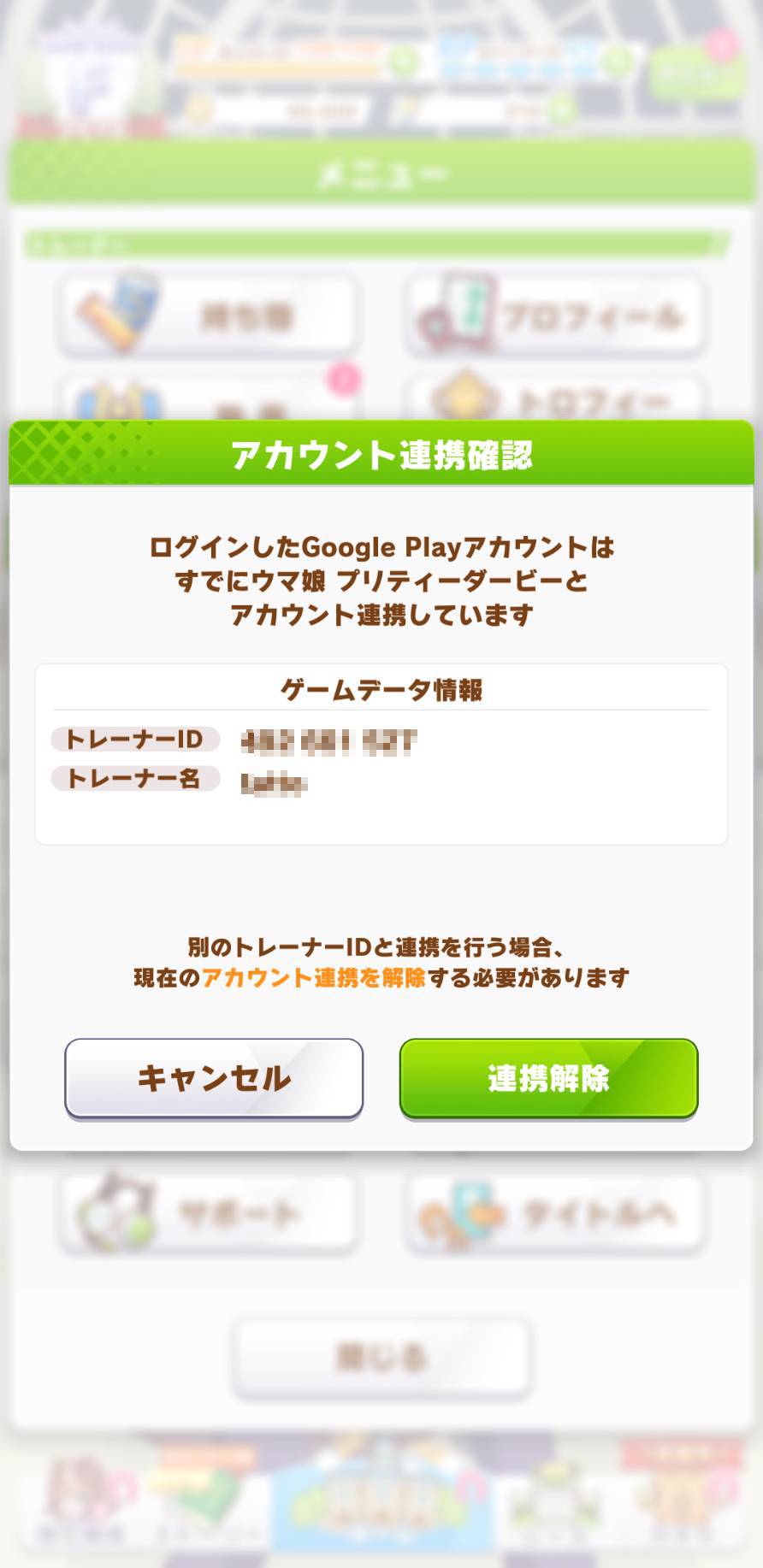Tap the キャンセル button
This screenshot has height=1568, width=763.
(214, 1077)
